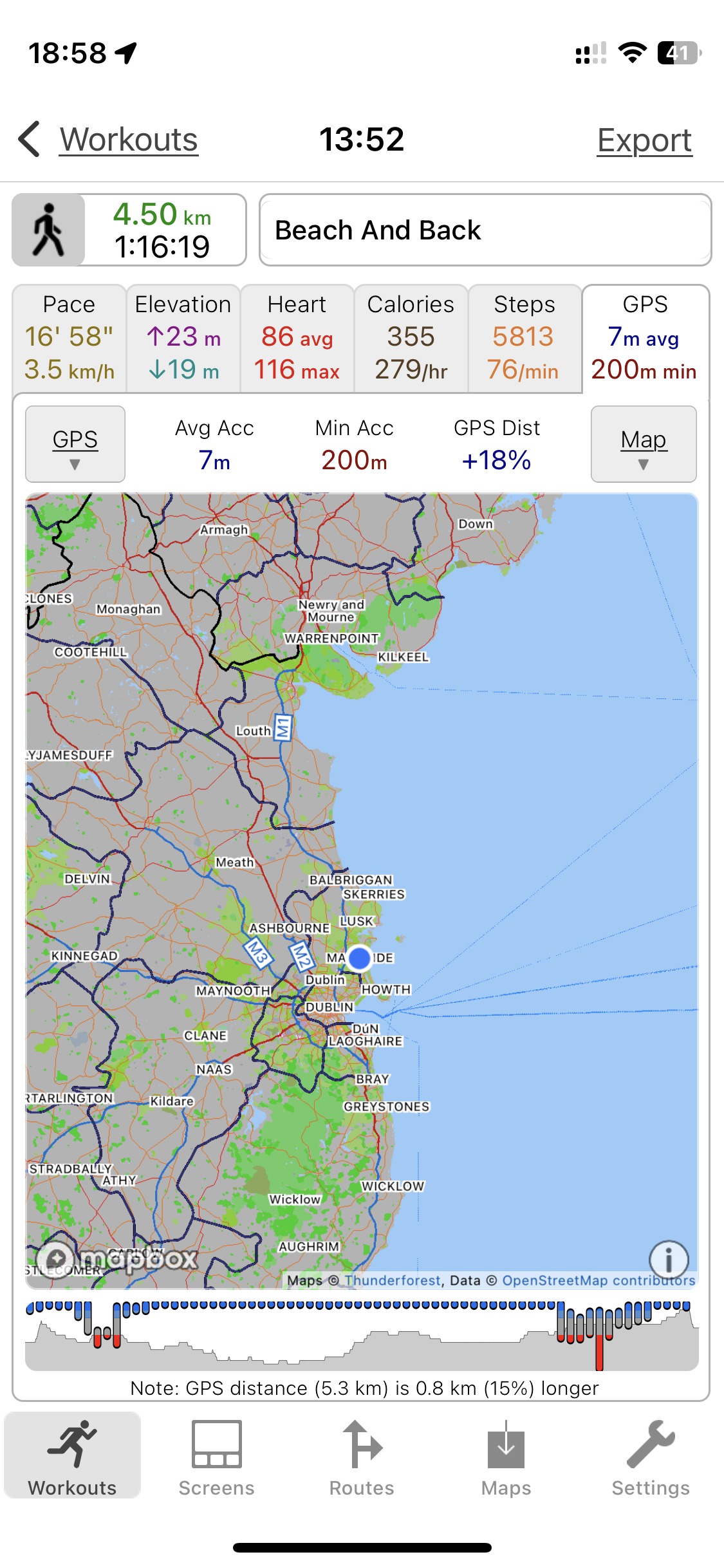The image size is (724, 1568).
Task: Go to the Maps tab
Action: pyautogui.click(x=506, y=1457)
